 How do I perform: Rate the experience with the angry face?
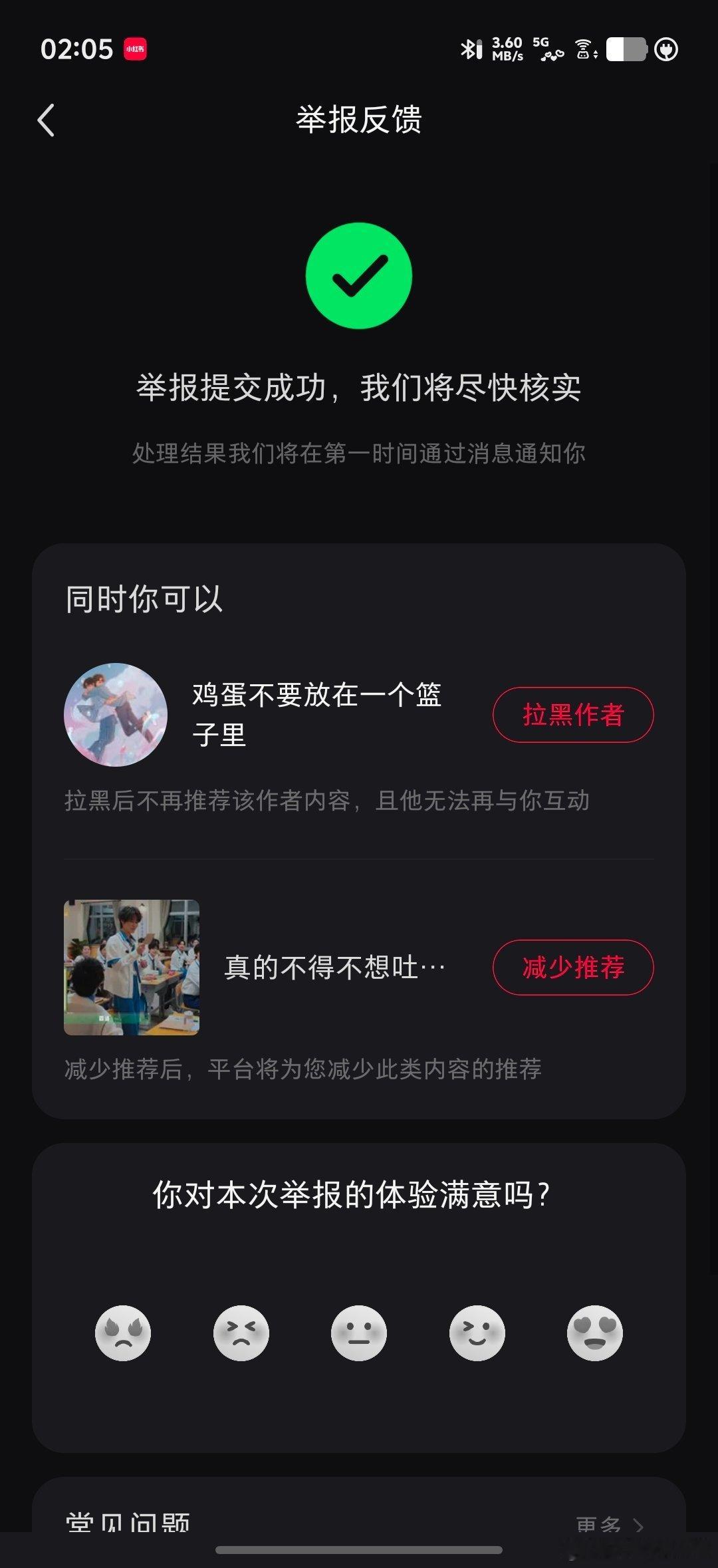123,1333
